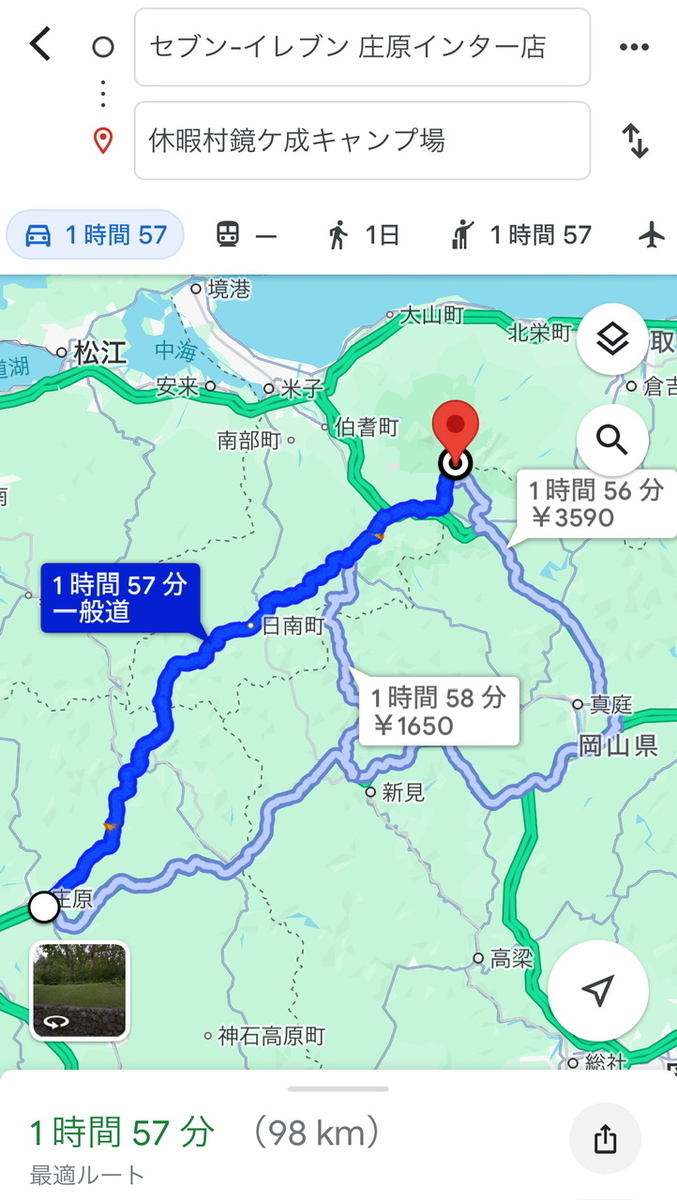Go back with the top-left arrow
Image resolution: width=677 pixels, height=1200 pixels.
click(40, 44)
